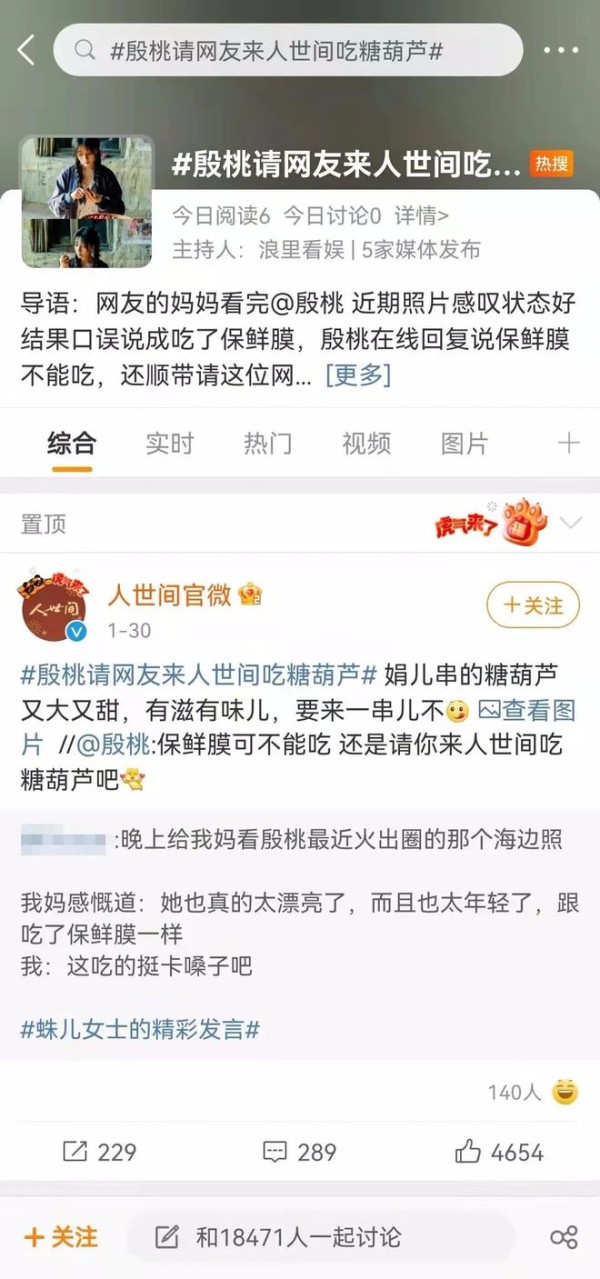This screenshot has width=600, height=1279.
Task: Open comments on the post with 289 comments
Action: click(299, 1152)
